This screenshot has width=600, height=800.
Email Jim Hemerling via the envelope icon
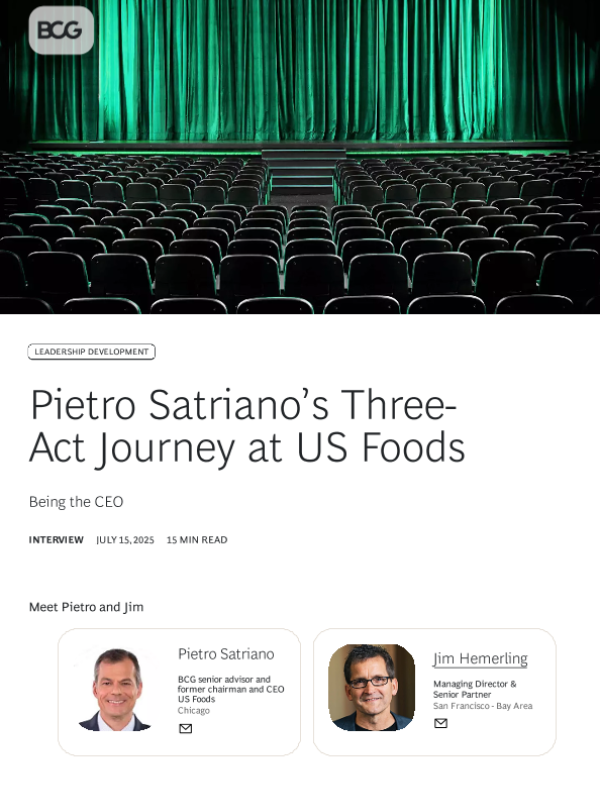click(x=441, y=723)
